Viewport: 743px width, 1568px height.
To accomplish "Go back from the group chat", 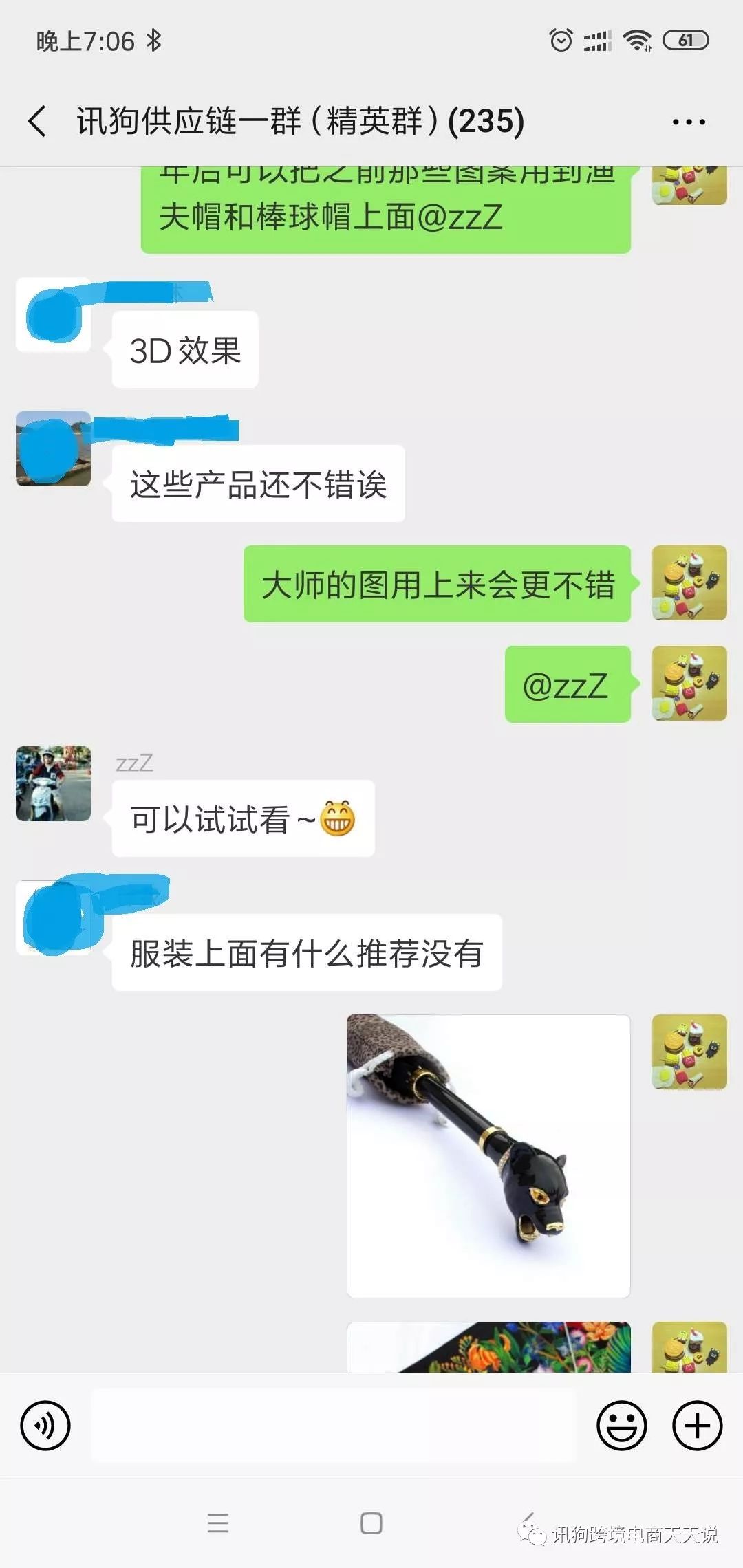I will point(38,122).
